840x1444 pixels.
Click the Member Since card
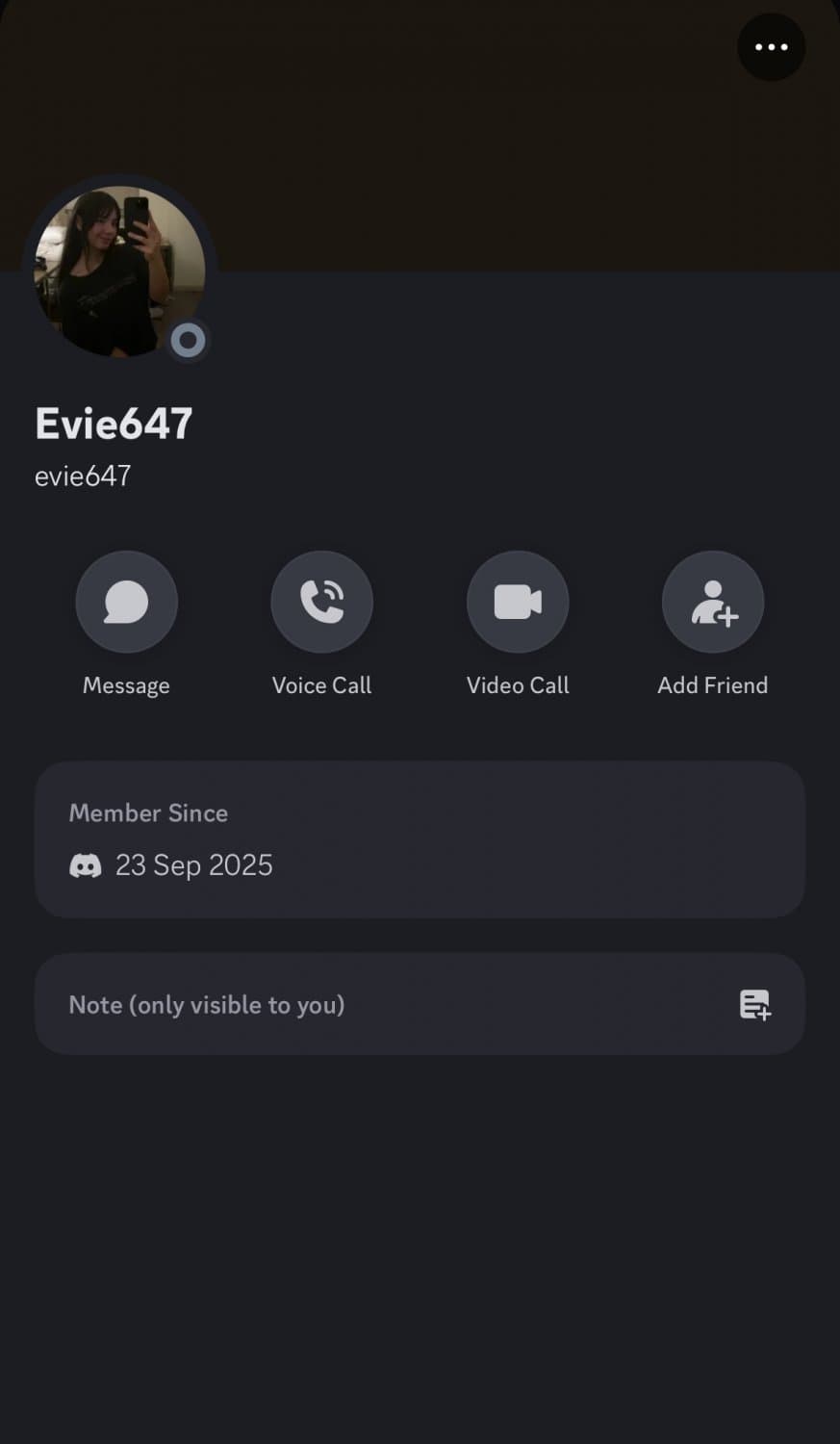420,838
